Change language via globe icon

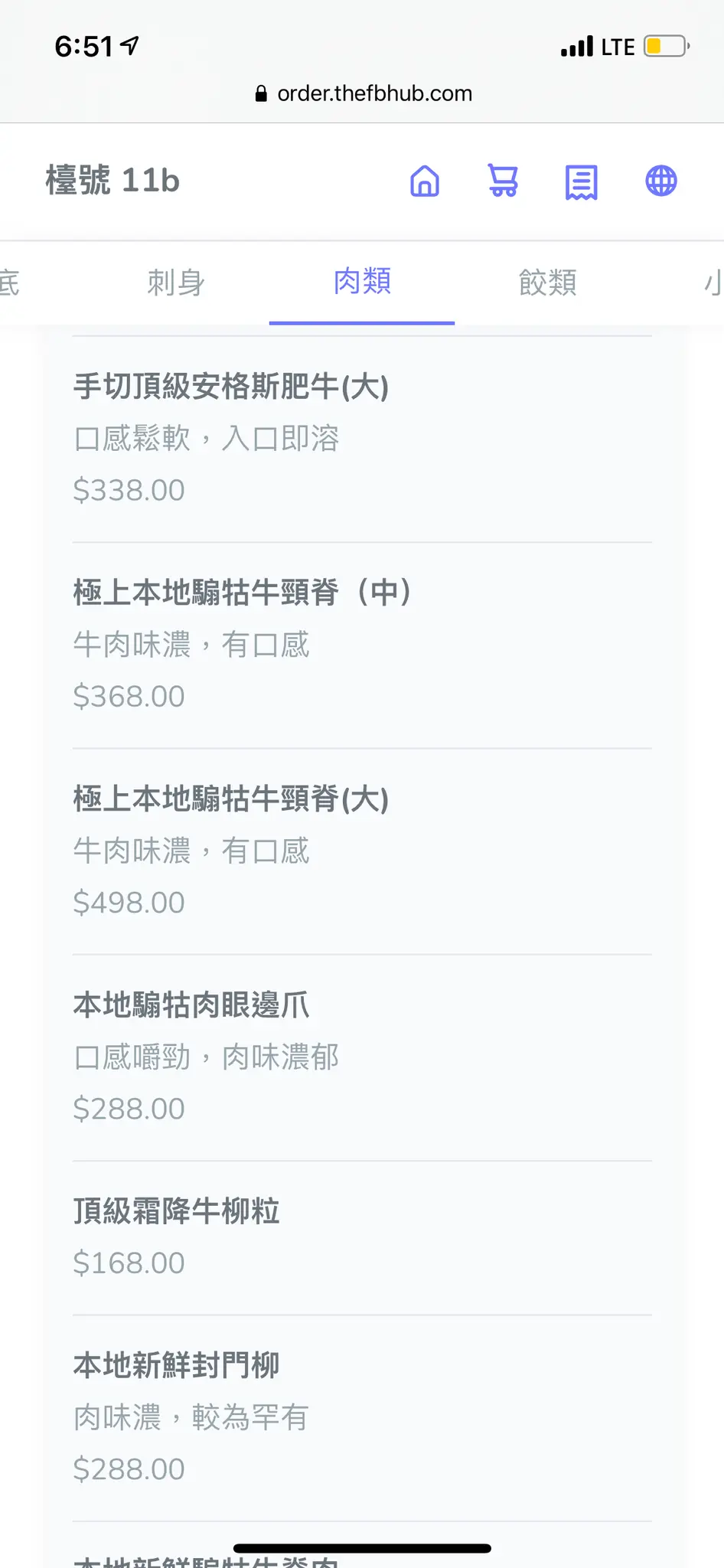[x=661, y=181]
